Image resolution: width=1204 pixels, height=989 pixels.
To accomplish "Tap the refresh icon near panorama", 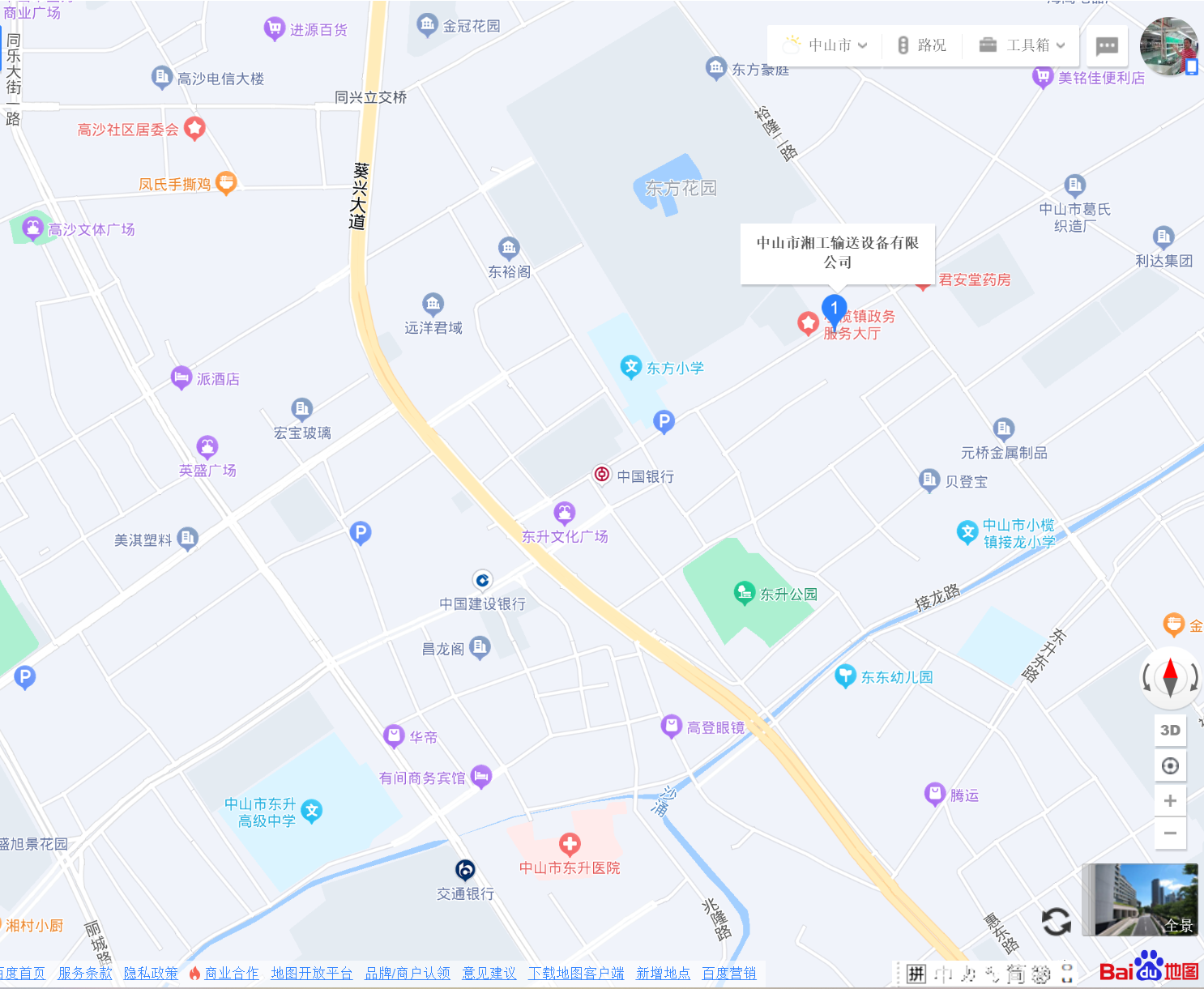I will click(1057, 921).
